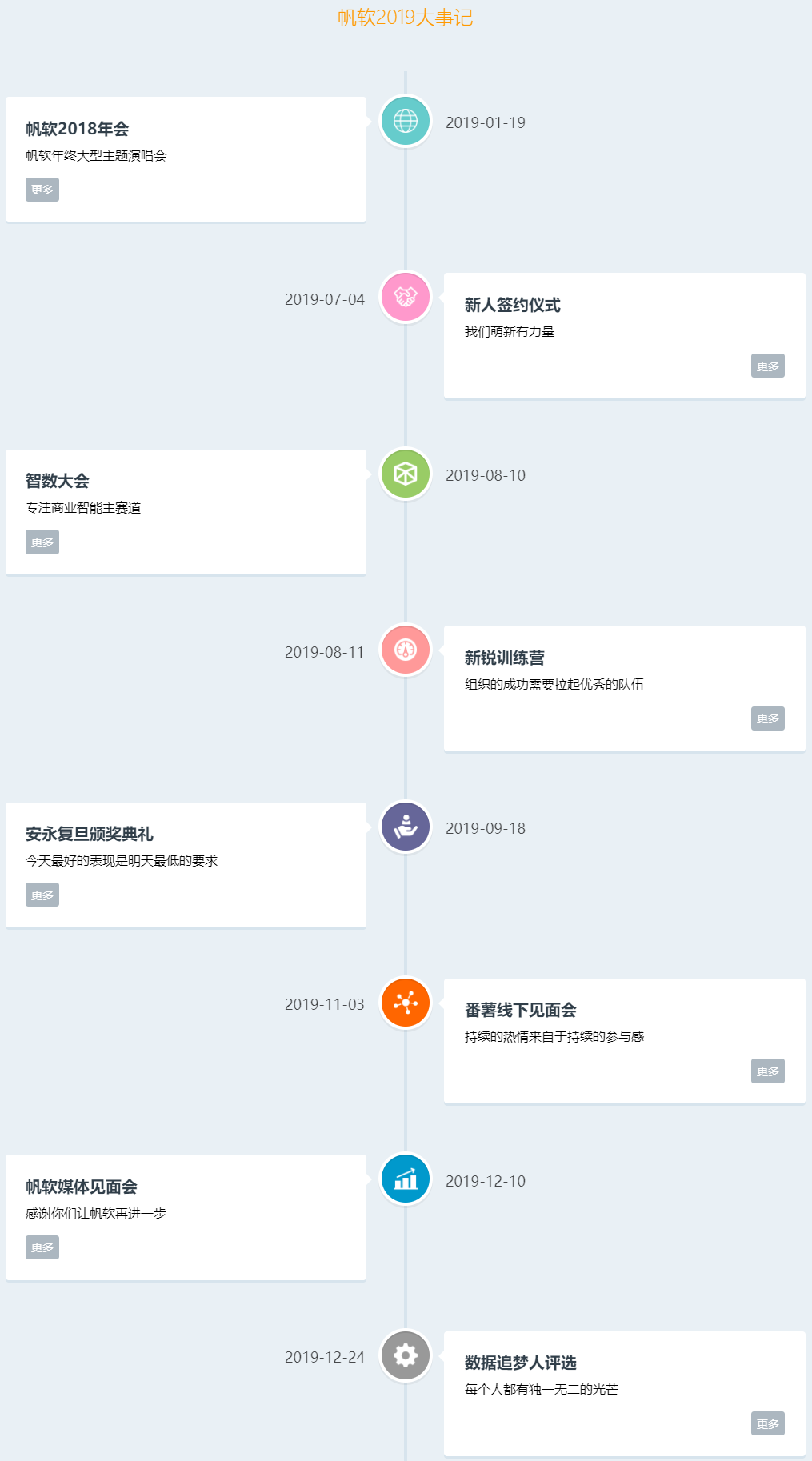View more about 新锐训练营

coord(767,718)
